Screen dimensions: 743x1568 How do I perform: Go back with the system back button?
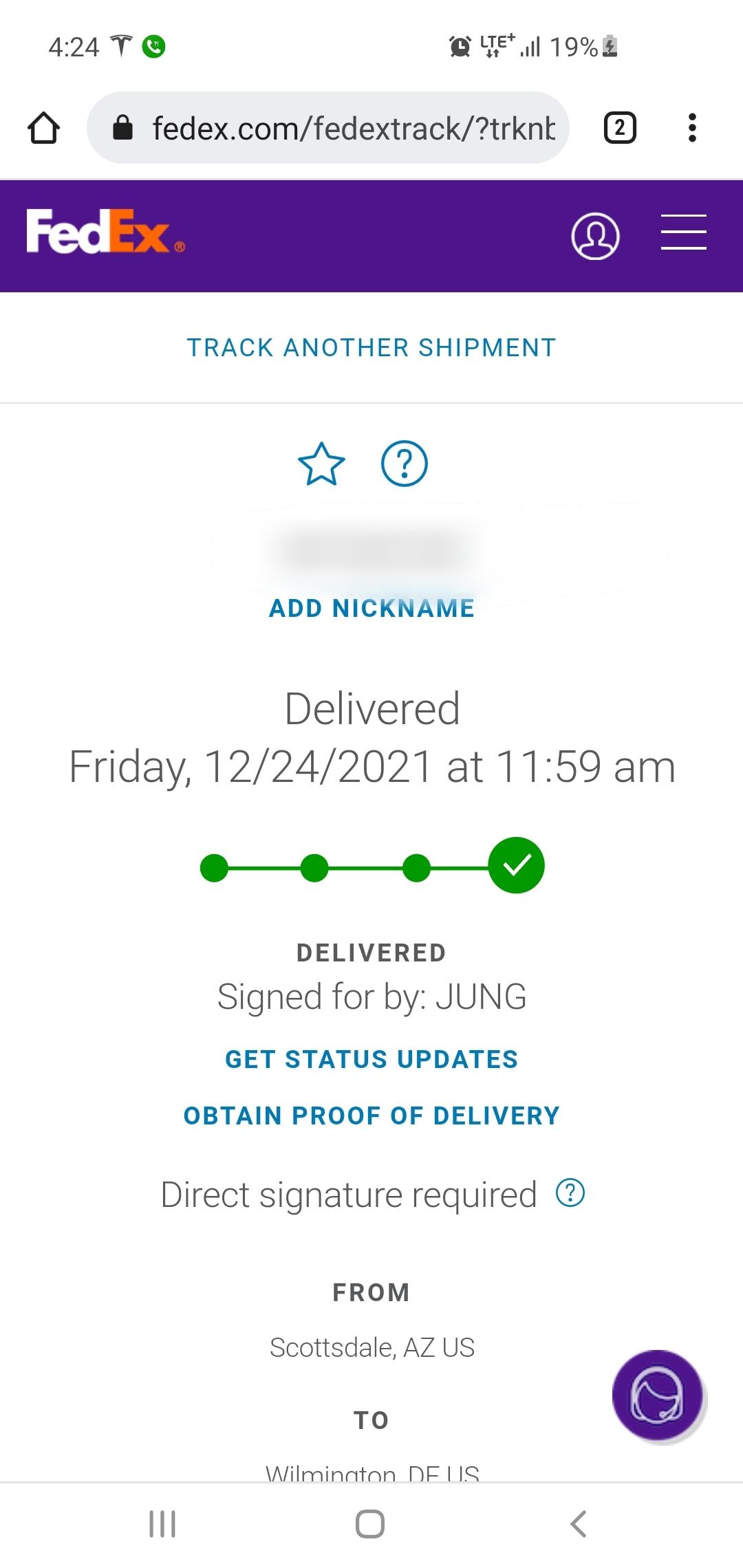(x=579, y=1524)
